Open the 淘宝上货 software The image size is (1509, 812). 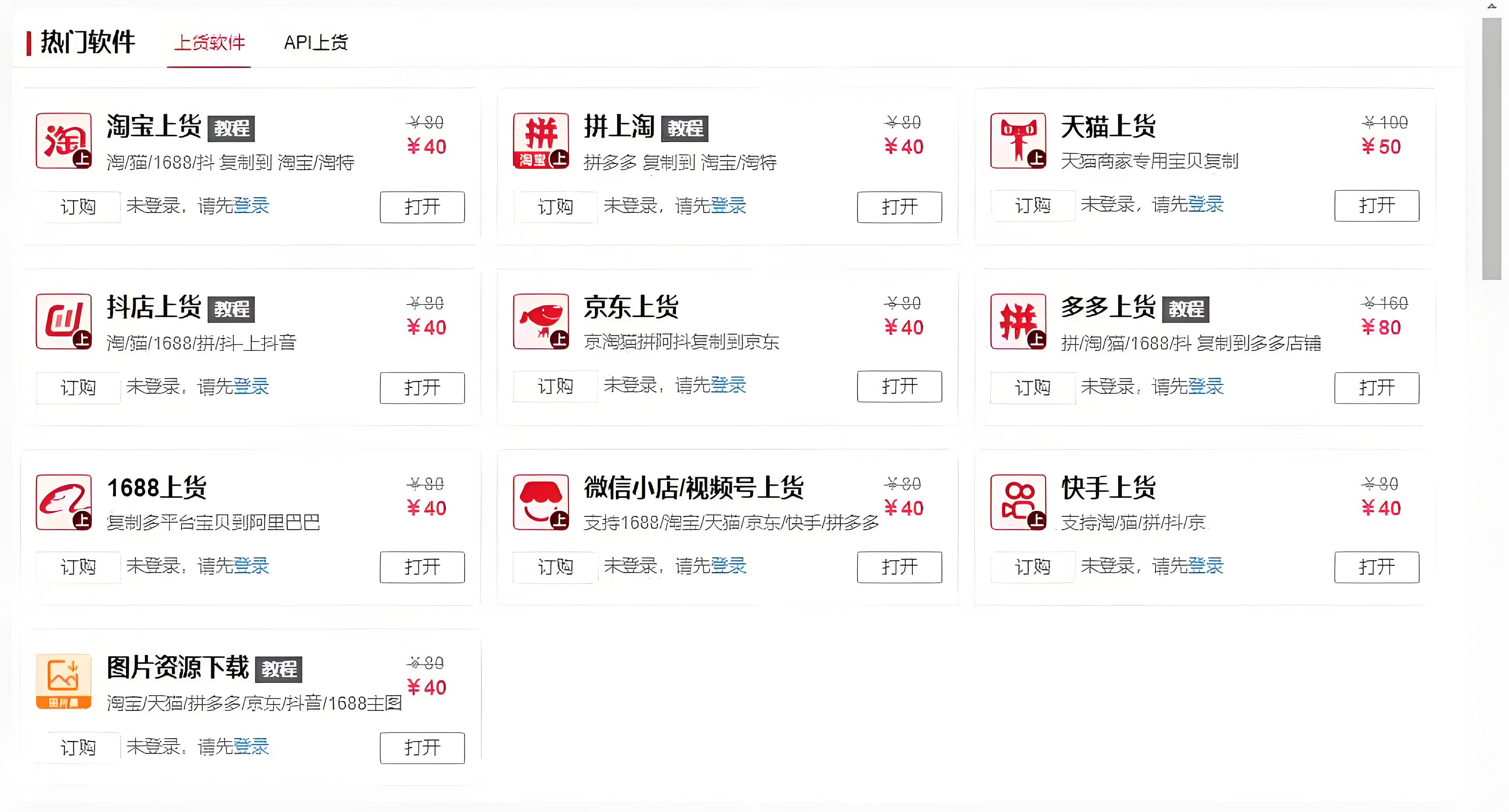(422, 207)
